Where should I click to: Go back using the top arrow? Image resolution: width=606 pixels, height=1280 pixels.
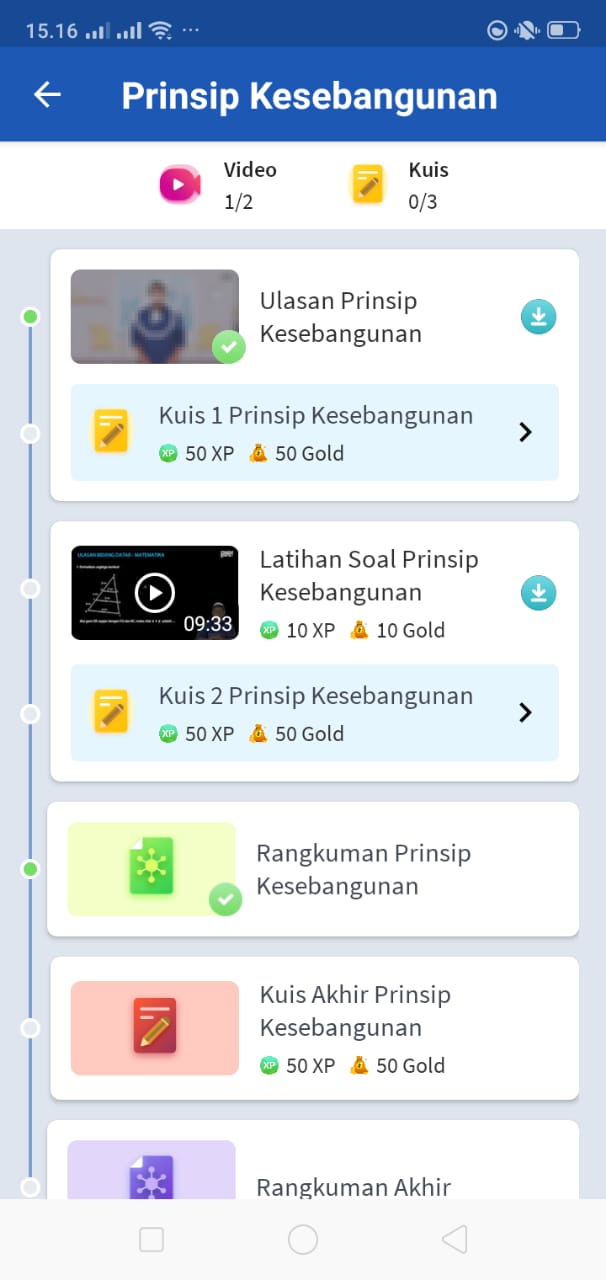click(47, 94)
